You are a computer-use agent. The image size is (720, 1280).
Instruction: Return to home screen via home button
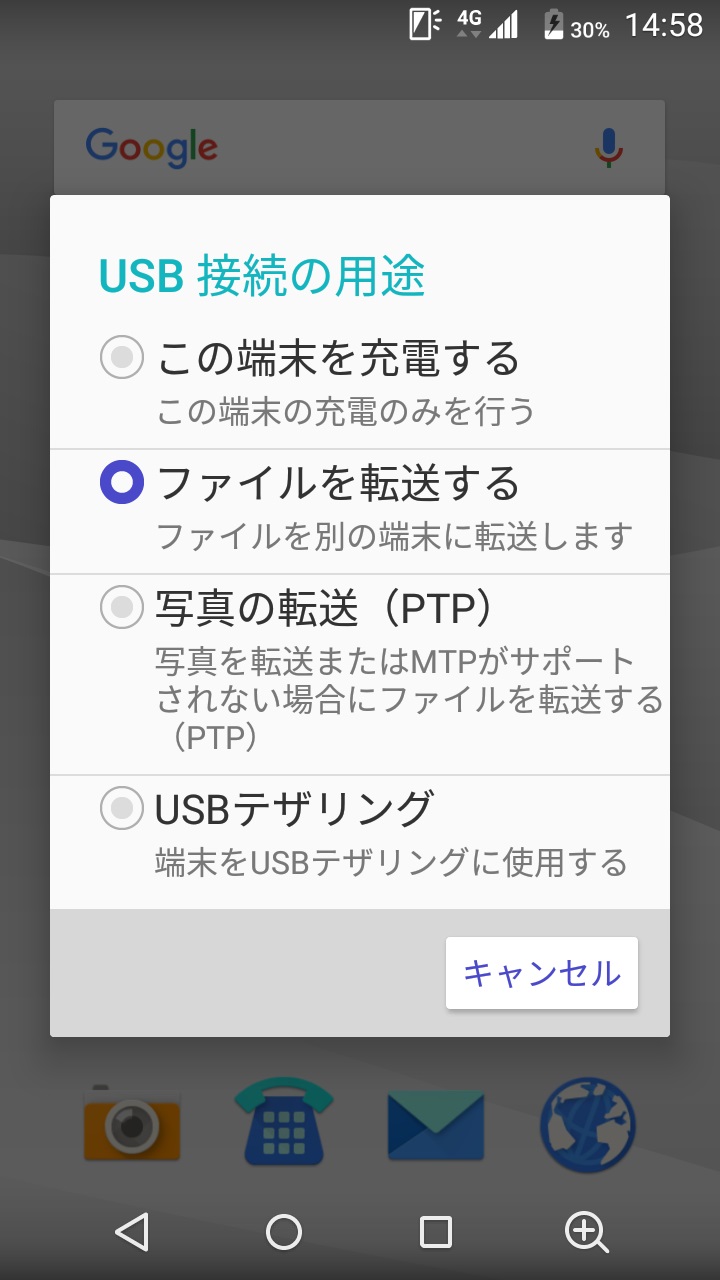[x=284, y=1232]
